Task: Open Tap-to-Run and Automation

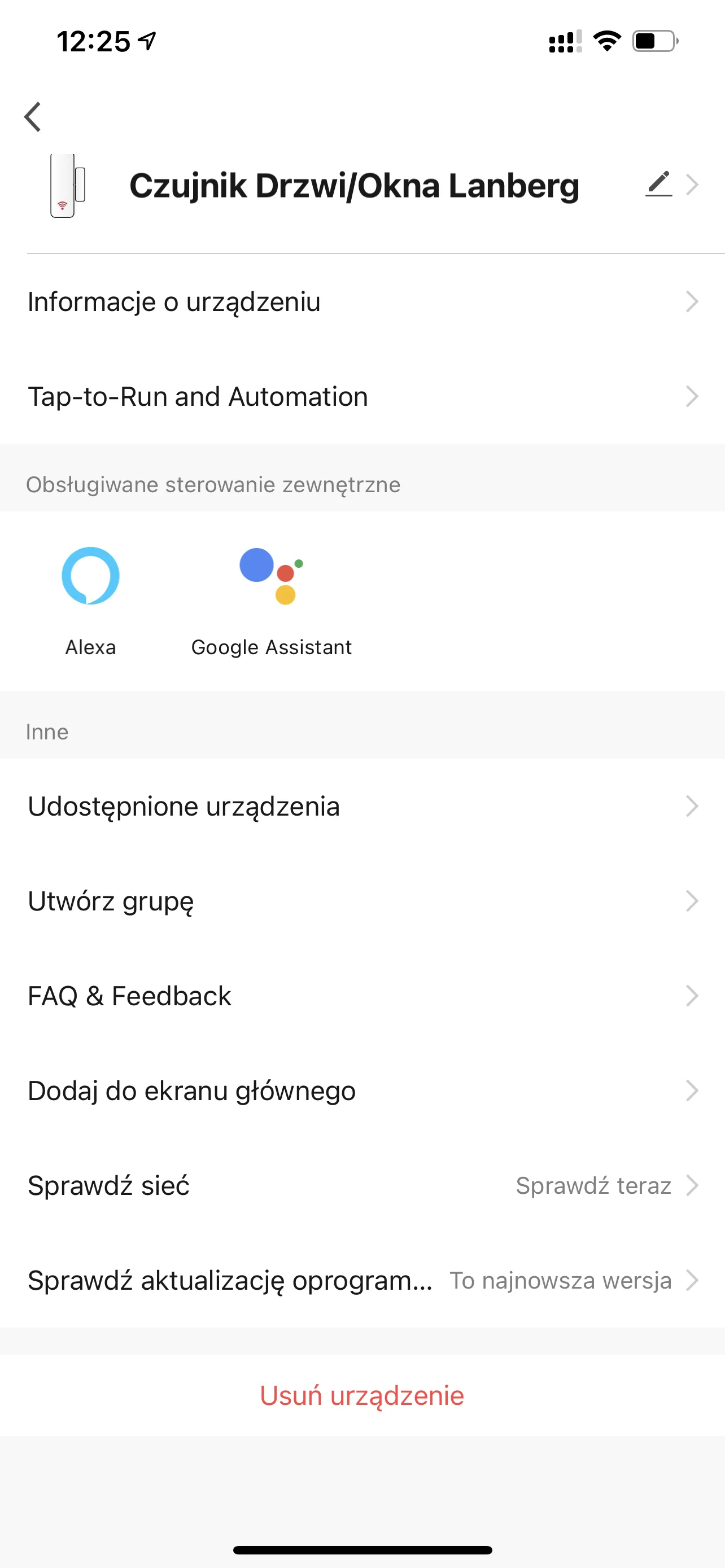Action: (362, 397)
